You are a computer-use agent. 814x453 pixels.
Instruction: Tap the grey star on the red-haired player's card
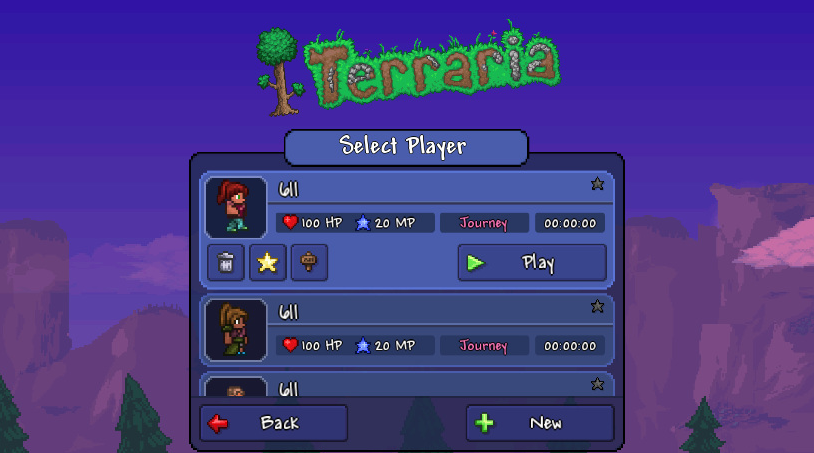click(597, 184)
